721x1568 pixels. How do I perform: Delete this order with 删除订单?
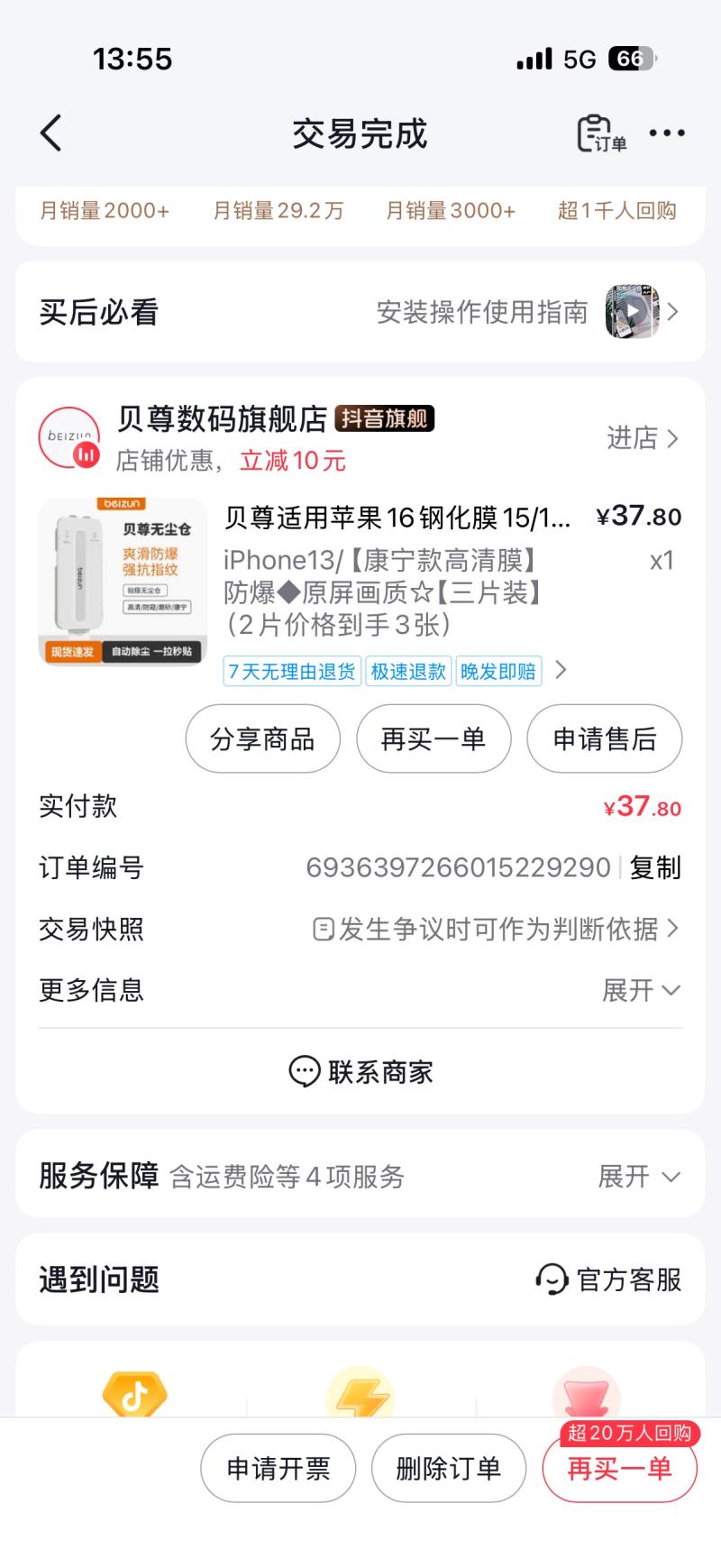[449, 1469]
